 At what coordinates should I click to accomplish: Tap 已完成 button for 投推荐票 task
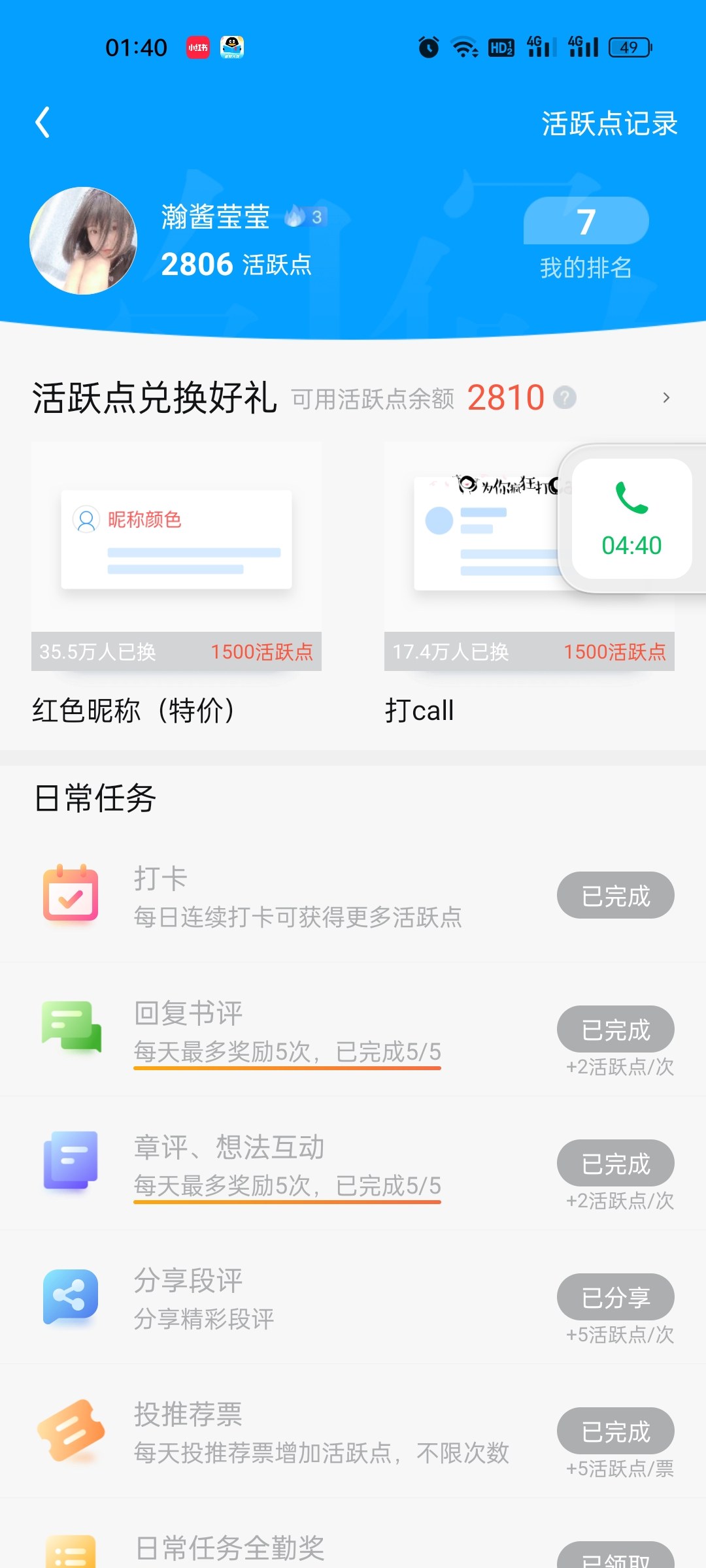pos(615,1431)
